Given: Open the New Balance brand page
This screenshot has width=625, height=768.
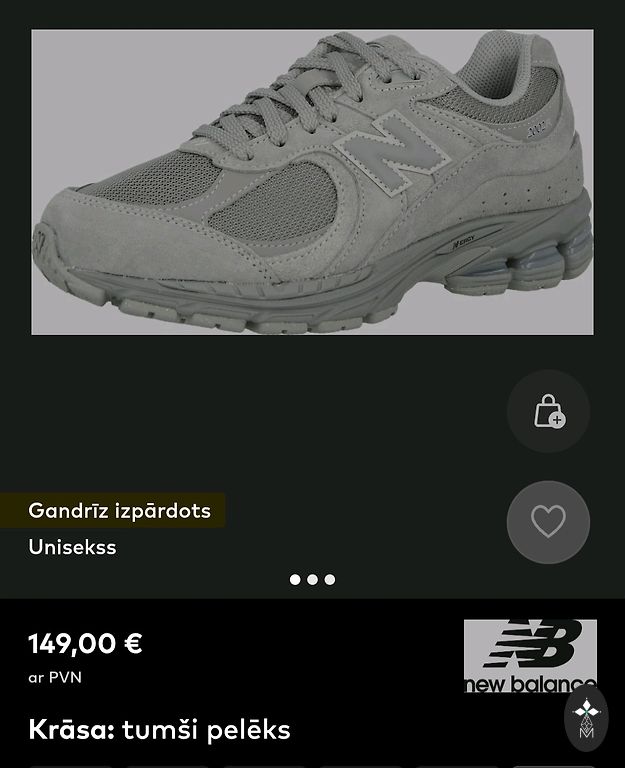Looking at the screenshot, I should [529, 655].
